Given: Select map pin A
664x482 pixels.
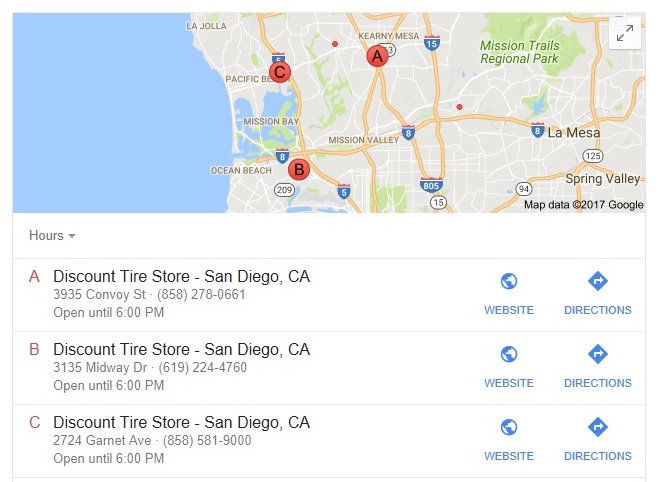Looking at the screenshot, I should point(377,56).
